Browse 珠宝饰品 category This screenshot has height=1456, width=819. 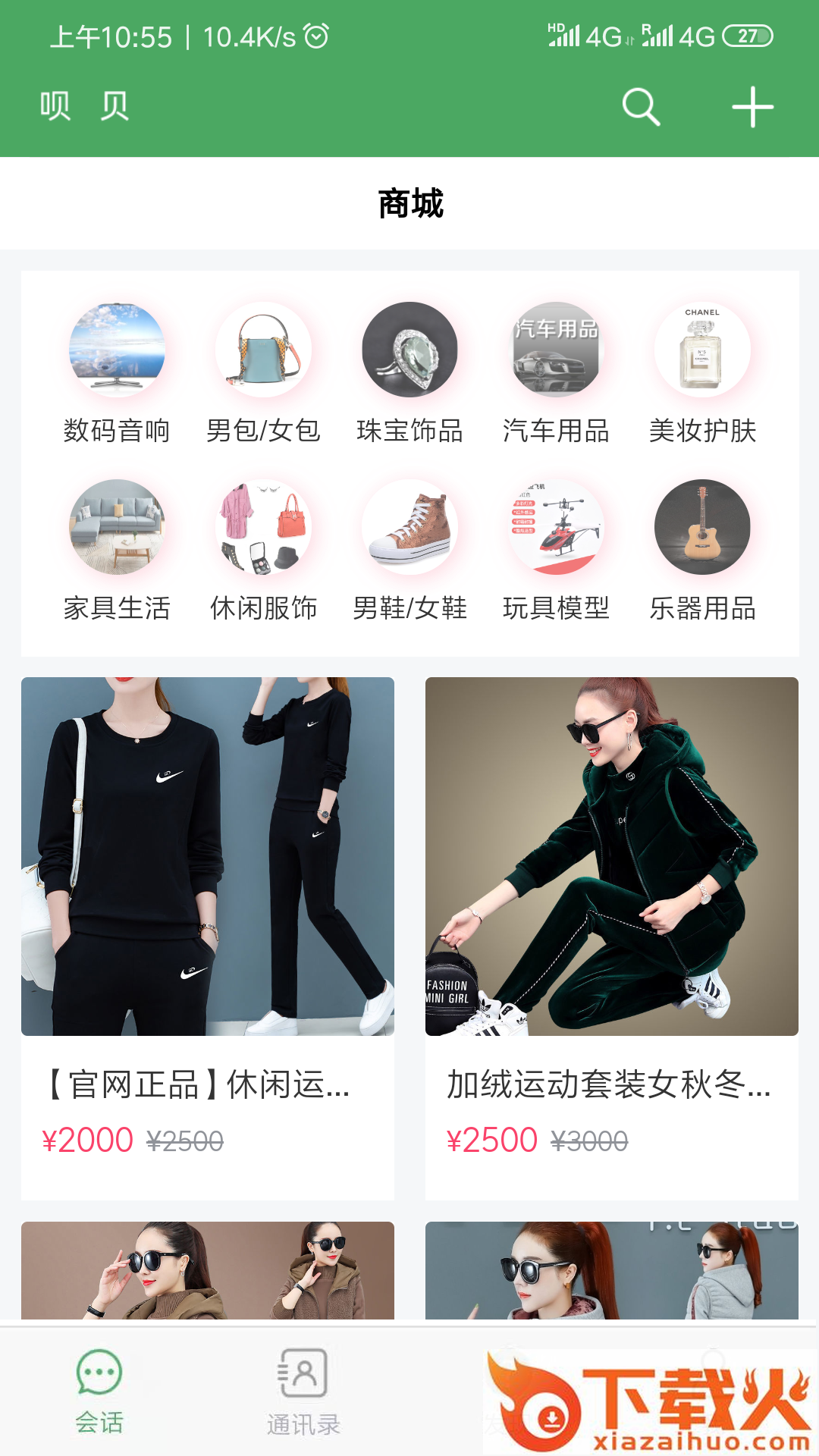coord(409,373)
